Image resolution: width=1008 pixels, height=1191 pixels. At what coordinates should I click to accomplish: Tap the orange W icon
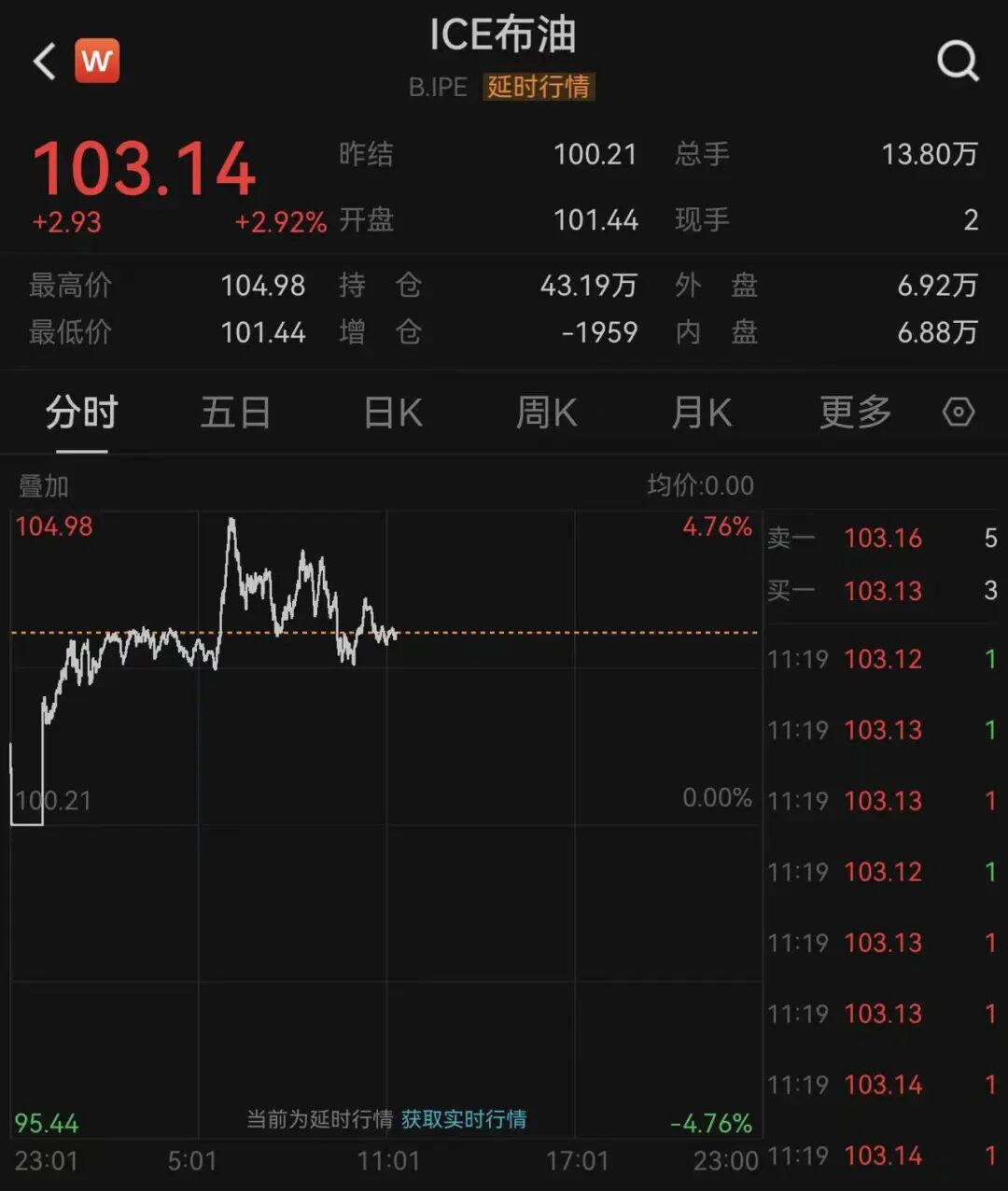[x=97, y=62]
